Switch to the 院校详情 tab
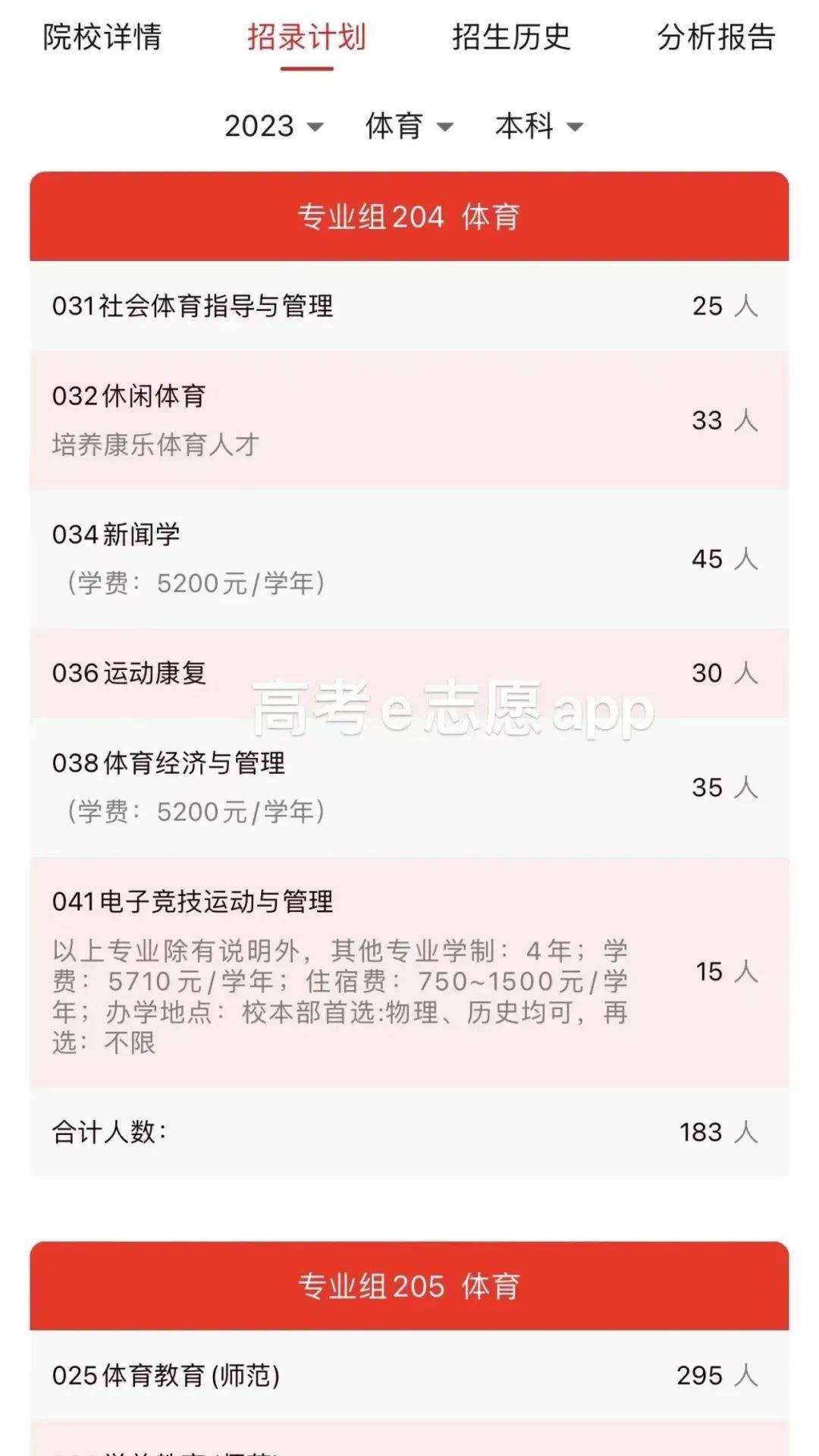The image size is (819, 1456). 102,37
